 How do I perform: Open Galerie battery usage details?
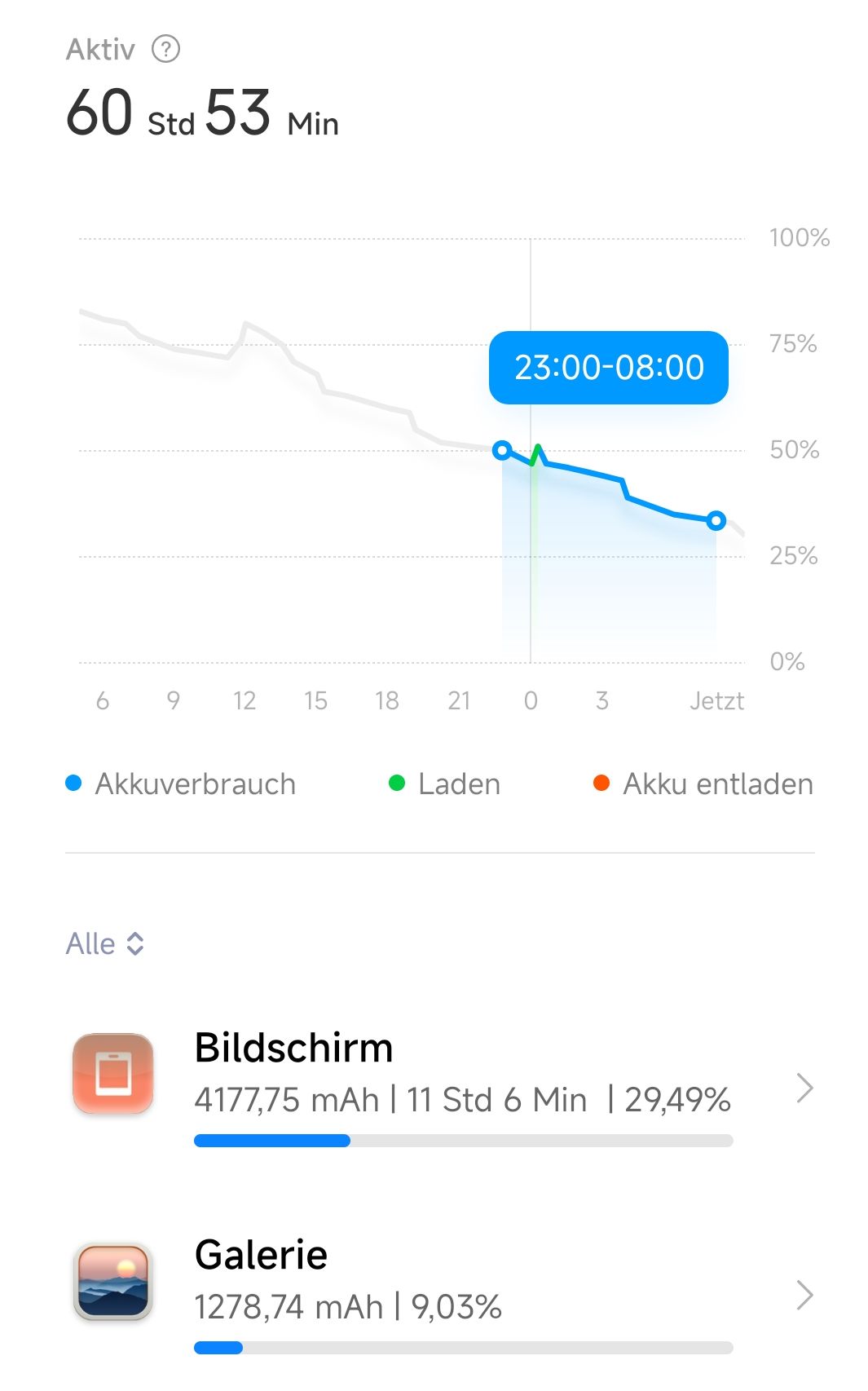[x=440, y=1295]
